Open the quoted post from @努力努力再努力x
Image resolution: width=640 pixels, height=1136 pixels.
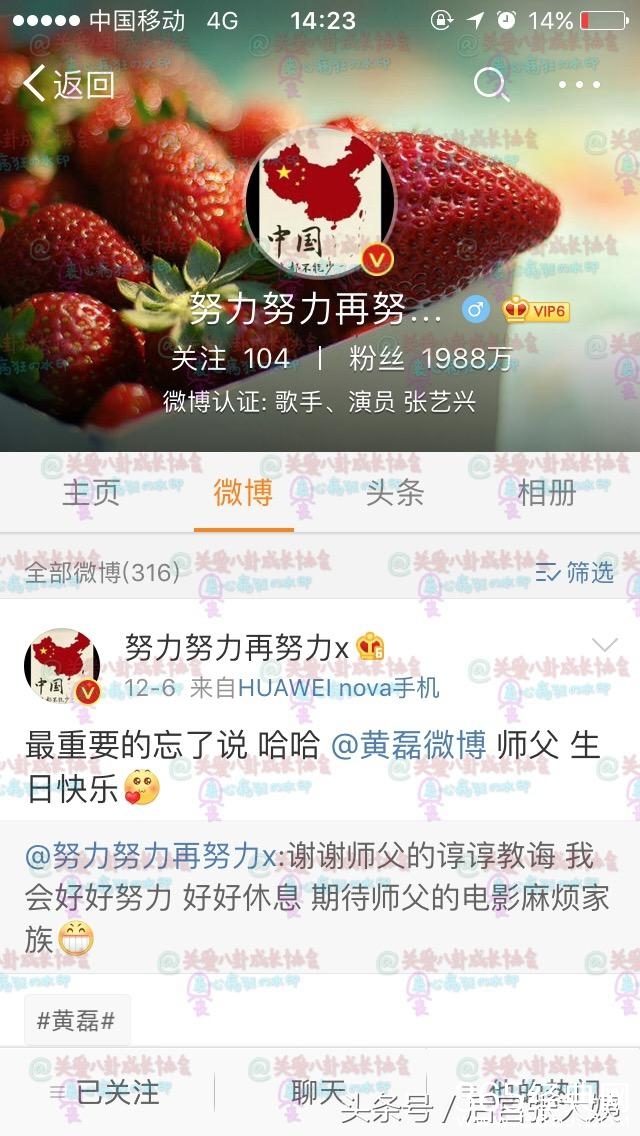[x=318, y=896]
